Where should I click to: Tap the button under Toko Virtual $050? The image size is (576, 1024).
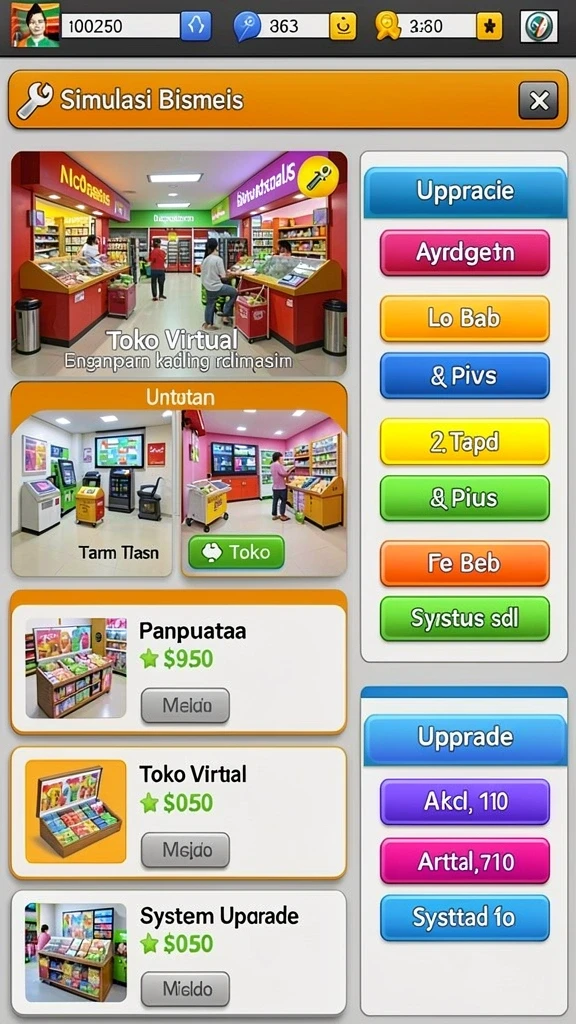[x=185, y=850]
